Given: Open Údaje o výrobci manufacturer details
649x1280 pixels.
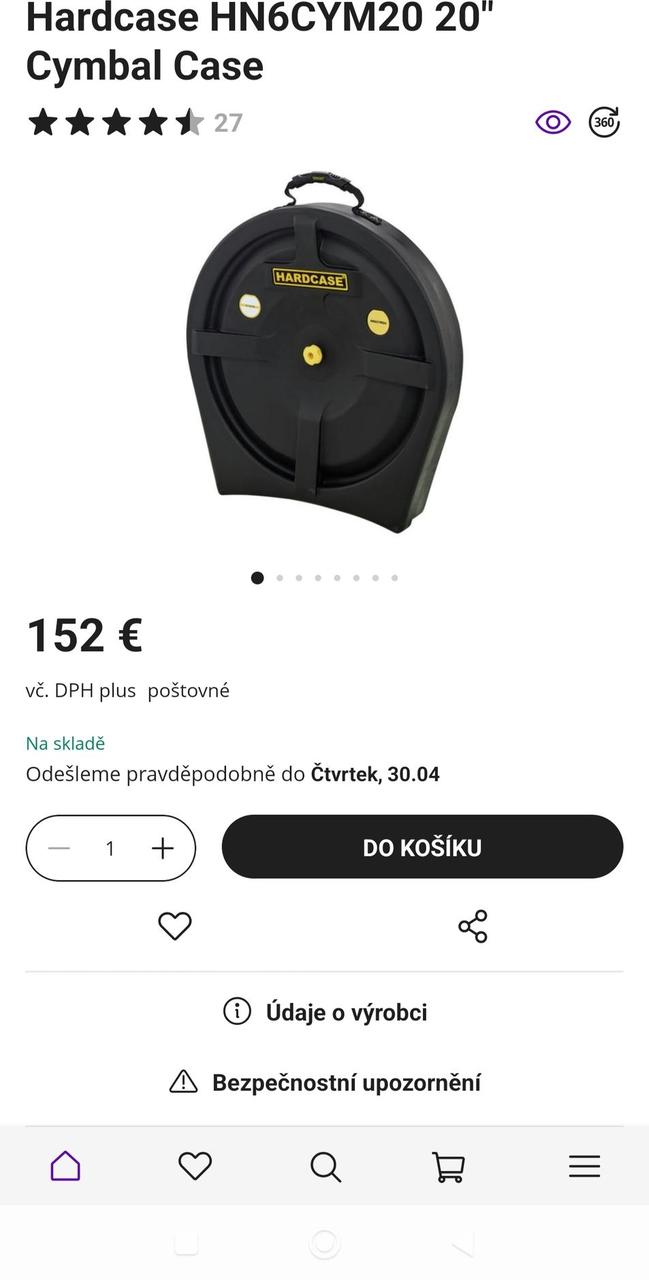Looking at the screenshot, I should pyautogui.click(x=325, y=1012).
